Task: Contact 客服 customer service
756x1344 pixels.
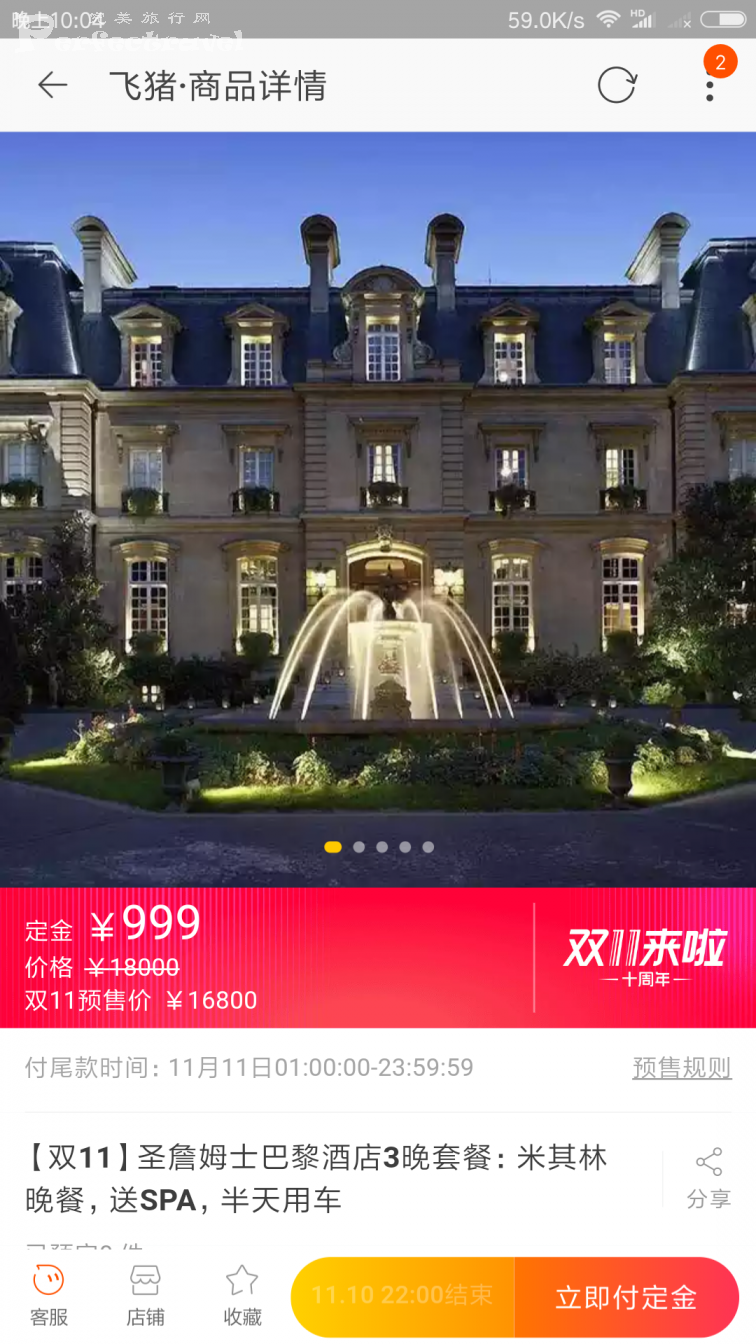Action: 48,1296
